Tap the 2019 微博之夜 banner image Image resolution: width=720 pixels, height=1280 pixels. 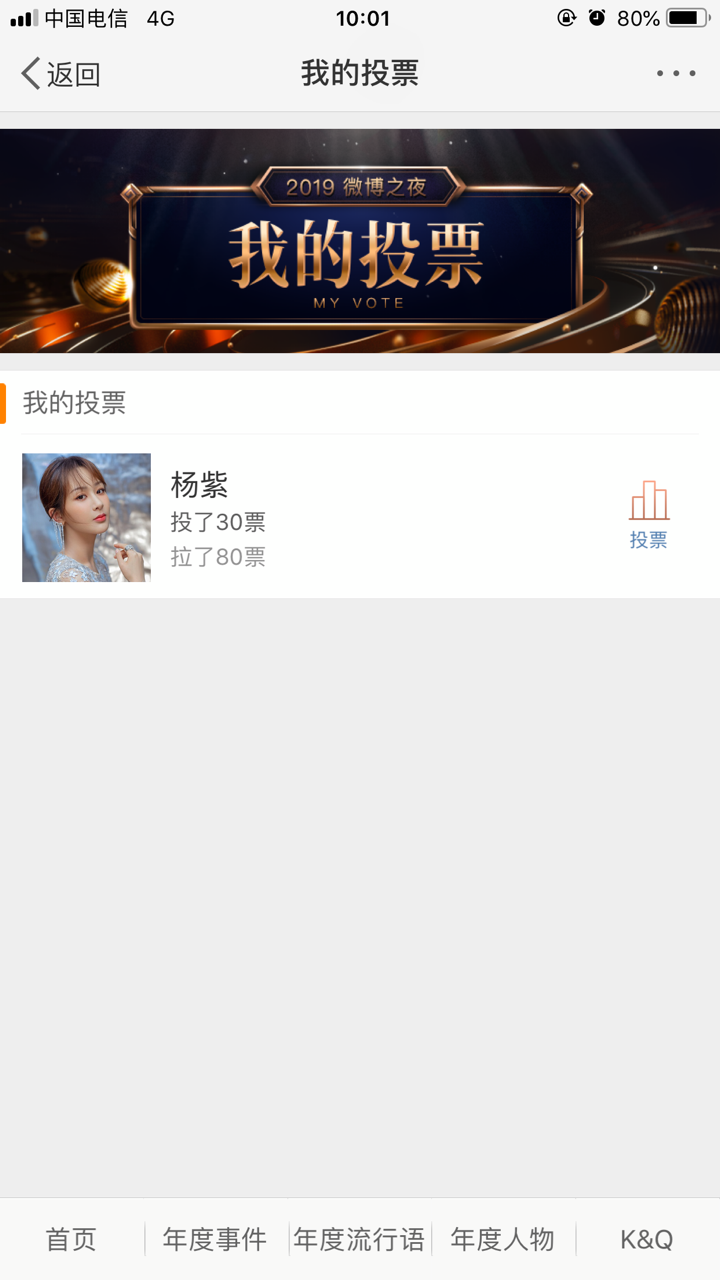[360, 238]
